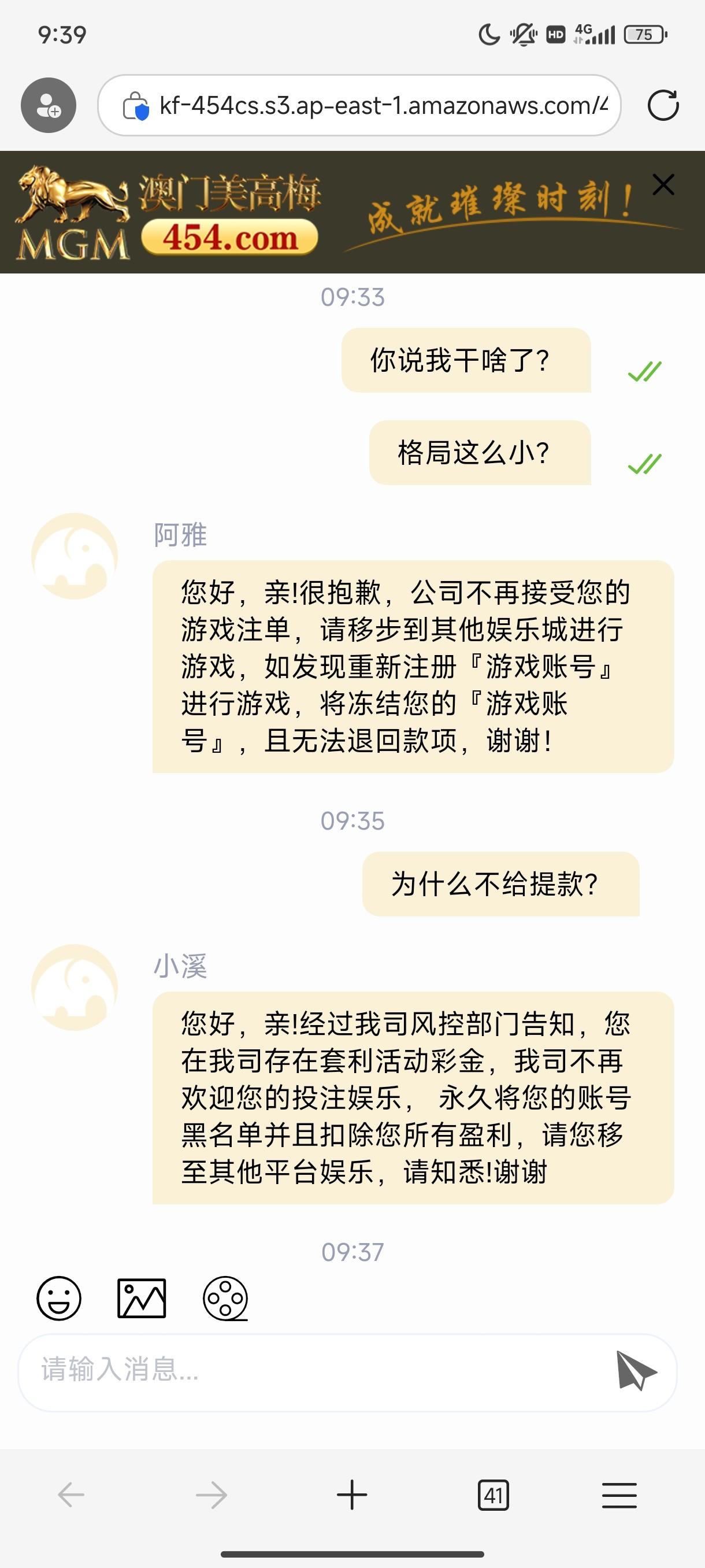
Task: Send the typed message
Action: point(636,1371)
